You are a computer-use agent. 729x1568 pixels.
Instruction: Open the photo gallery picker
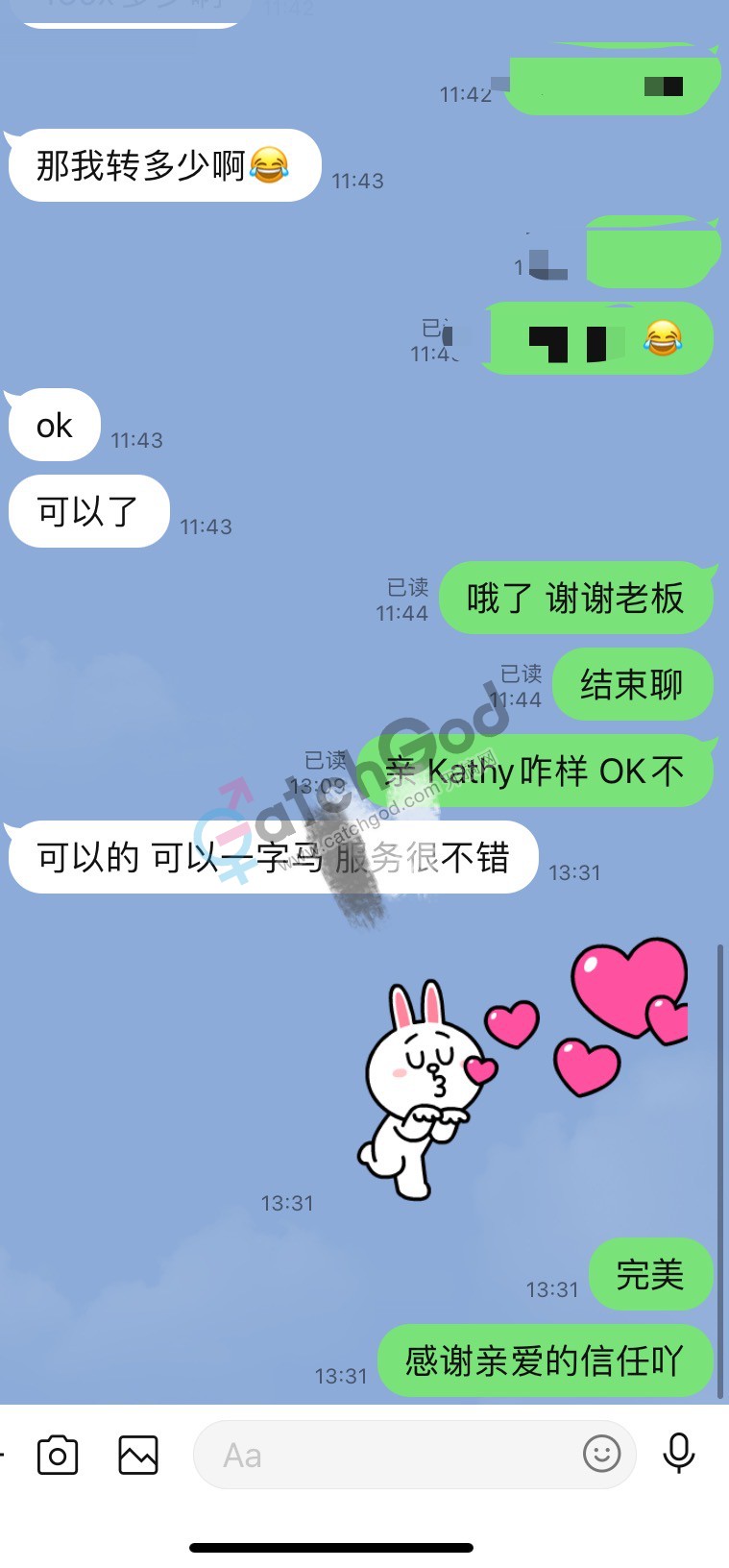[x=138, y=1455]
